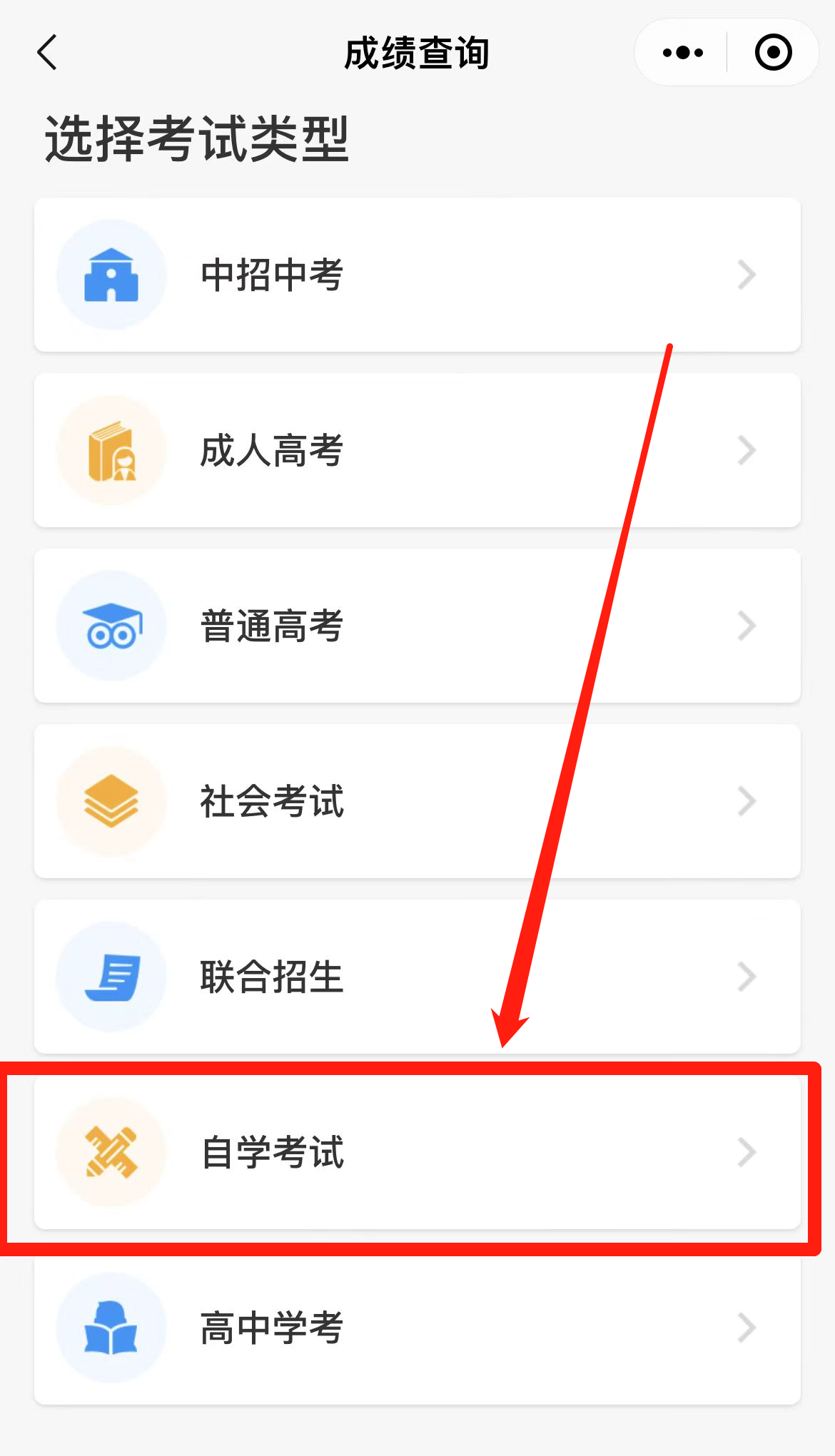
Task: Choose 普通高考 exam type
Action: click(417, 626)
